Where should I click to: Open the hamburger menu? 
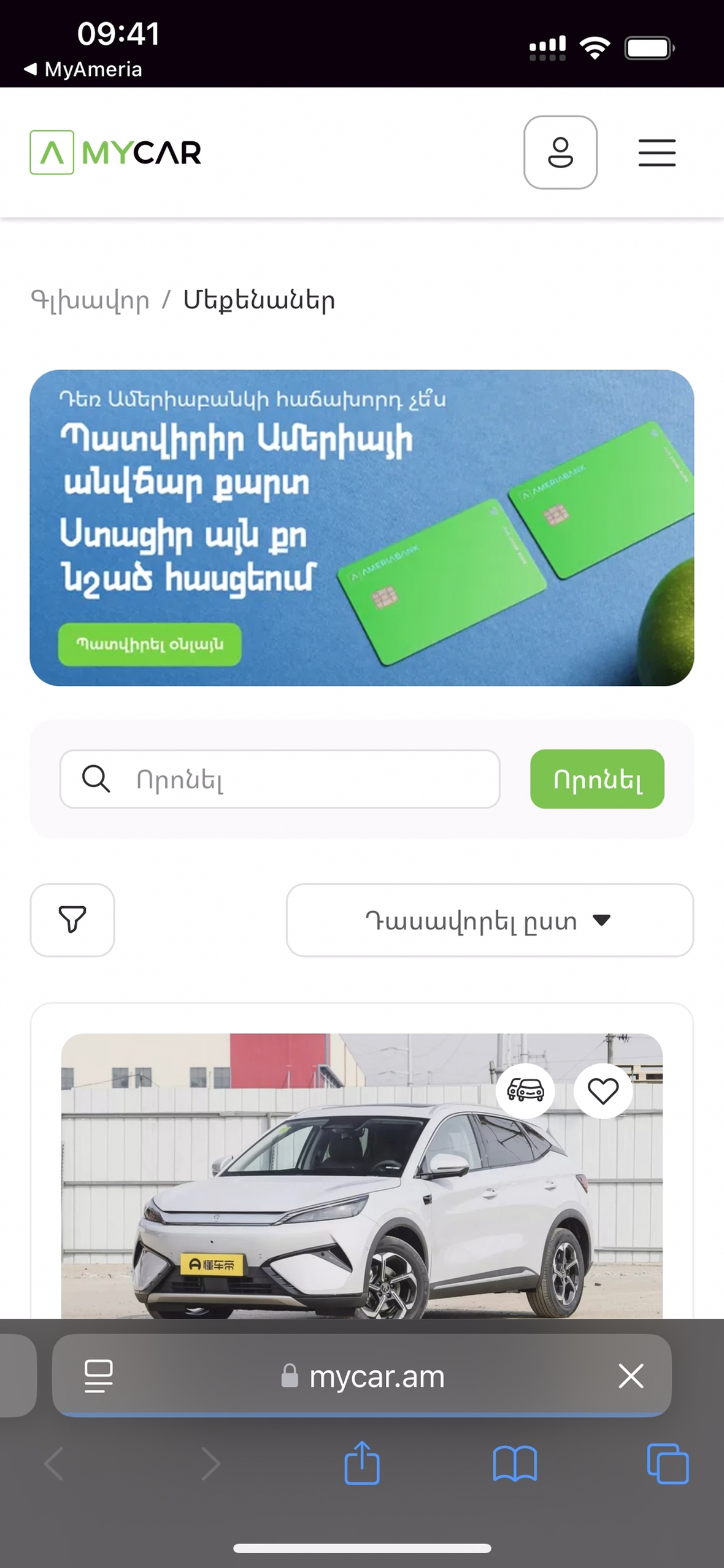[x=657, y=152]
